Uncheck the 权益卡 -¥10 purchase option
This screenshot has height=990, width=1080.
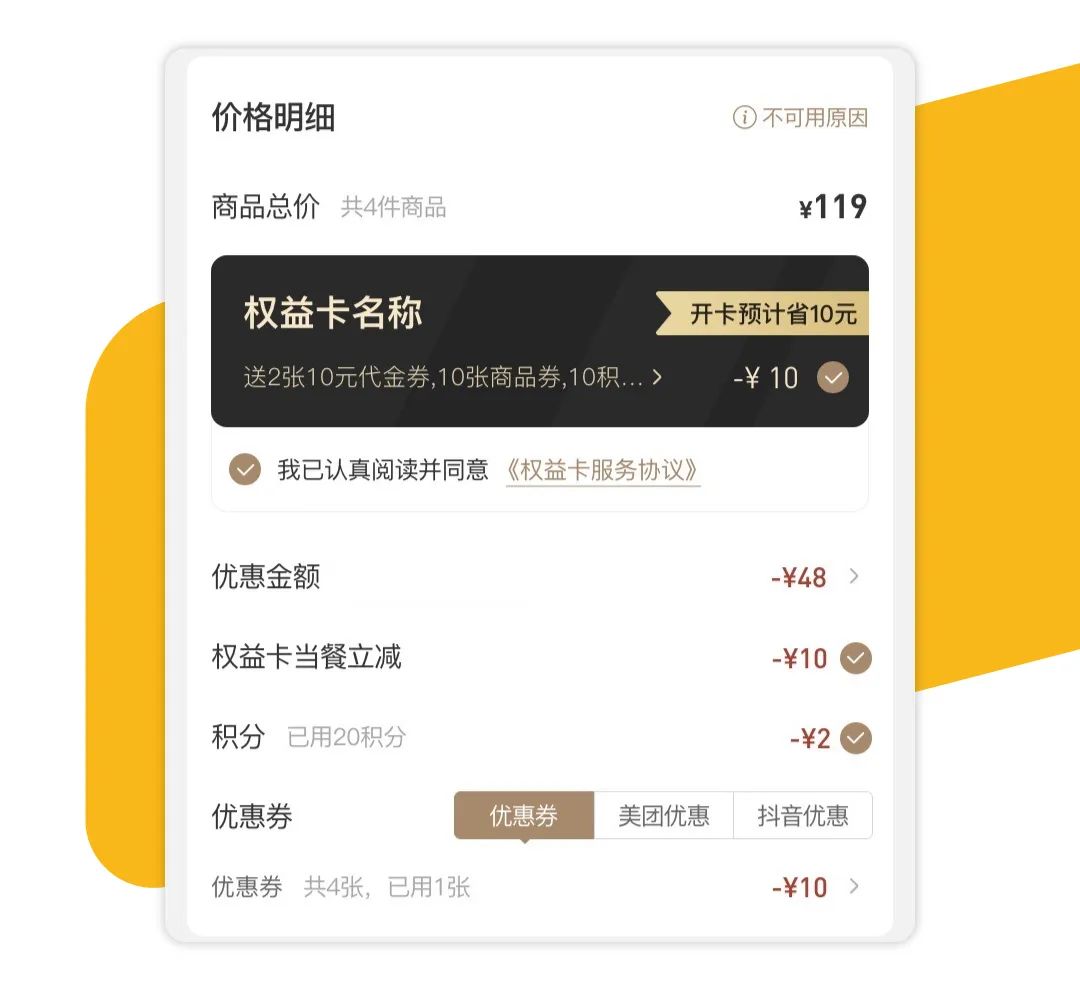(x=833, y=378)
